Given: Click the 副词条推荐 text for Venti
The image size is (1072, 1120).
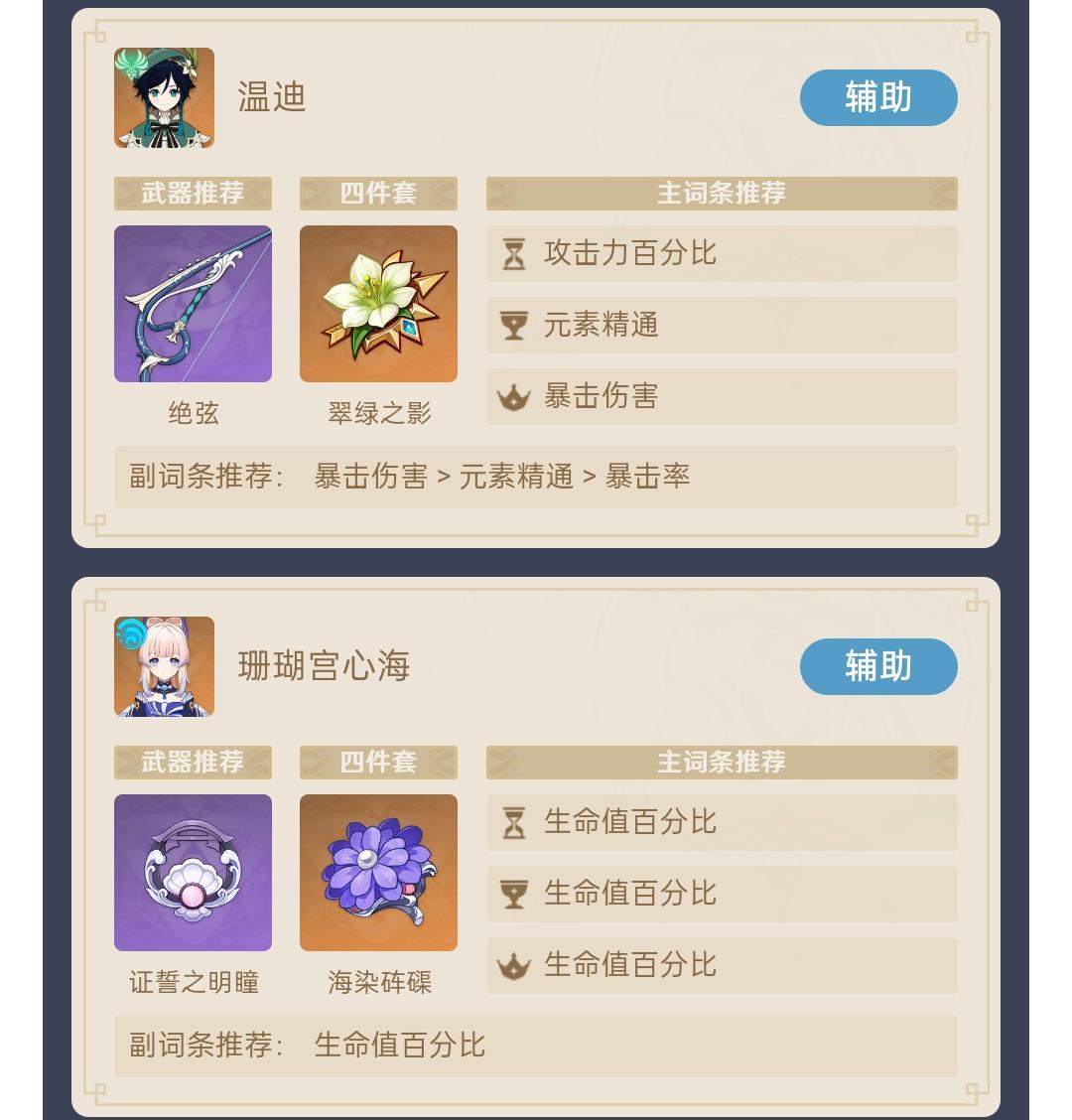Looking at the screenshot, I should coord(195,477).
